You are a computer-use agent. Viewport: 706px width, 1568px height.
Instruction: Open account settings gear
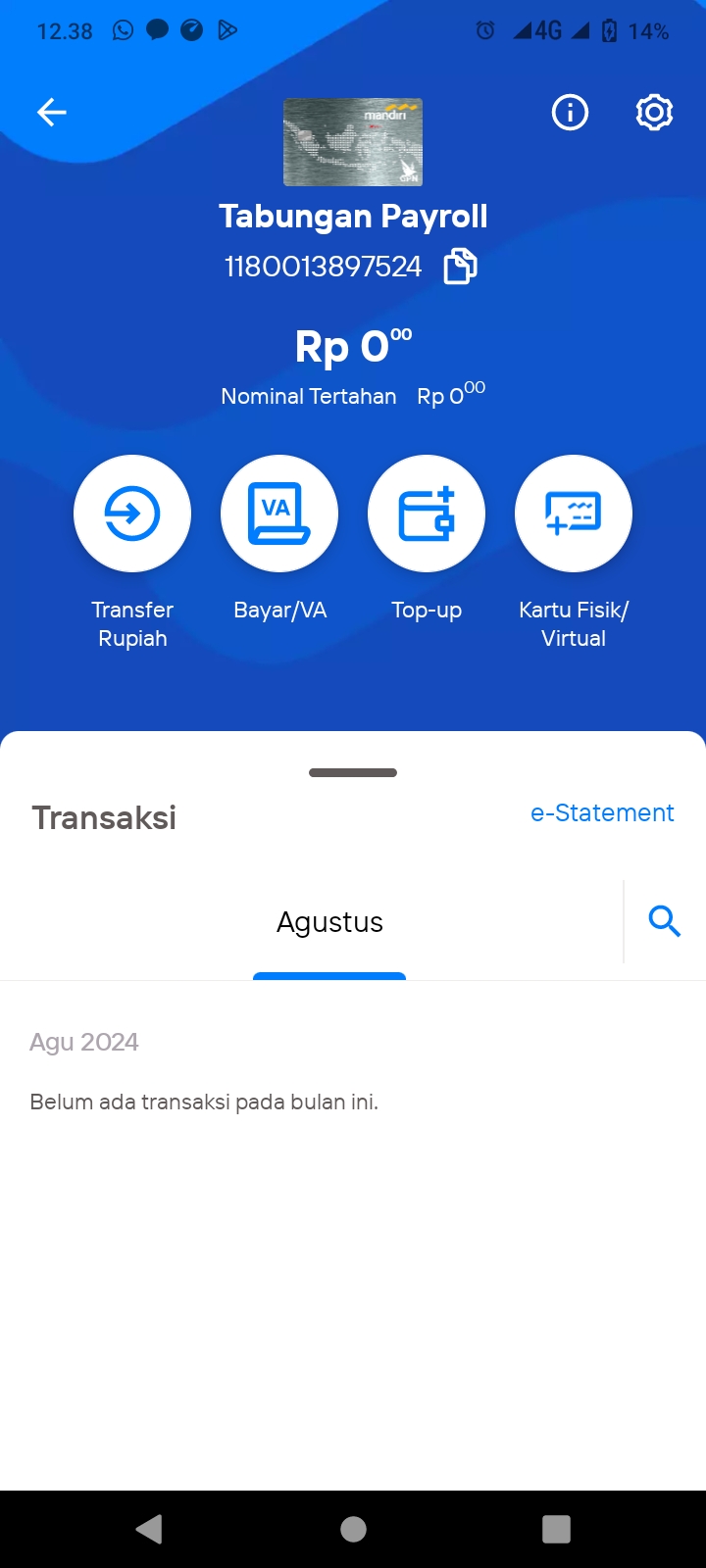(x=654, y=113)
